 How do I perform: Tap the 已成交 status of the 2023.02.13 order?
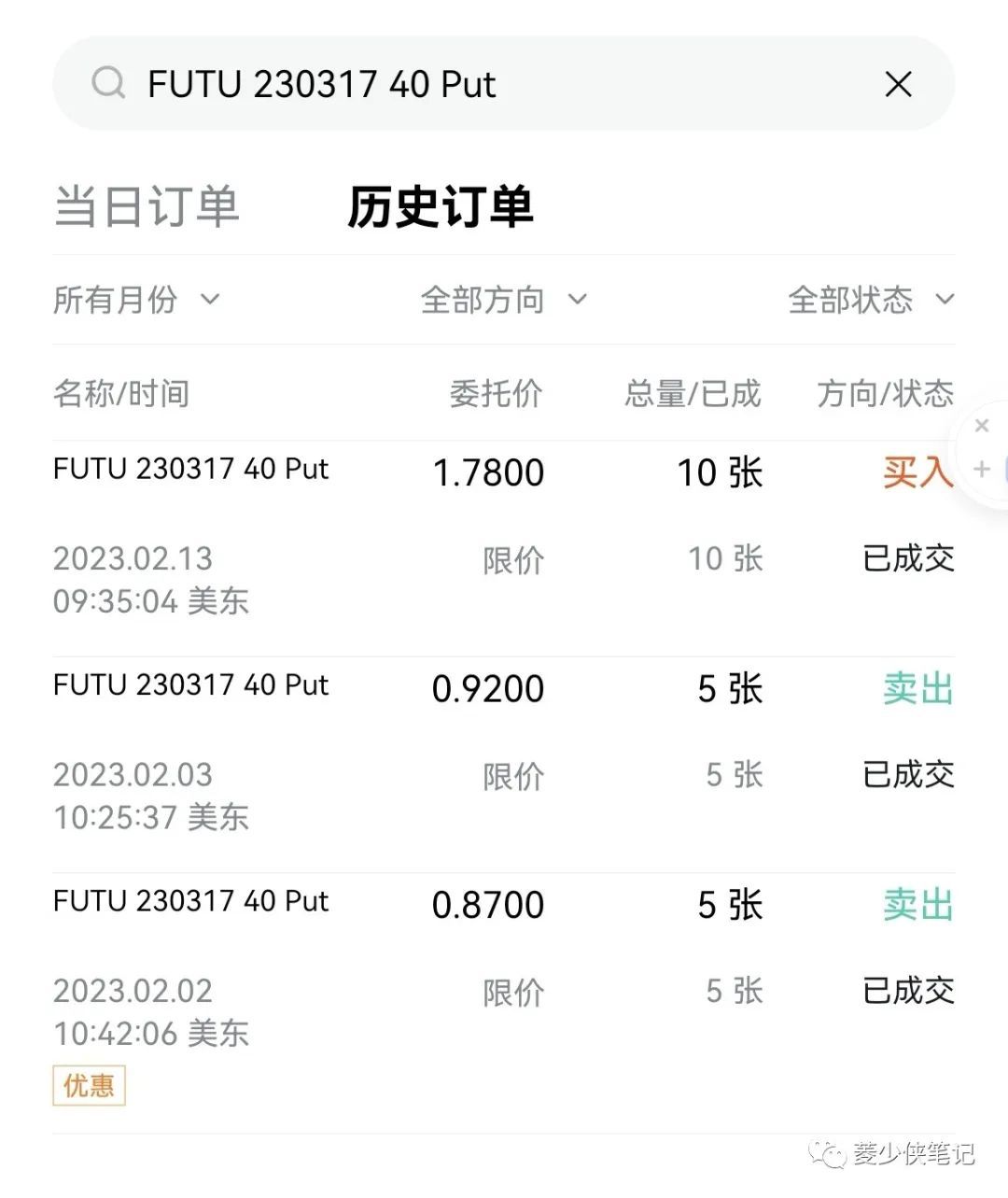907,559
